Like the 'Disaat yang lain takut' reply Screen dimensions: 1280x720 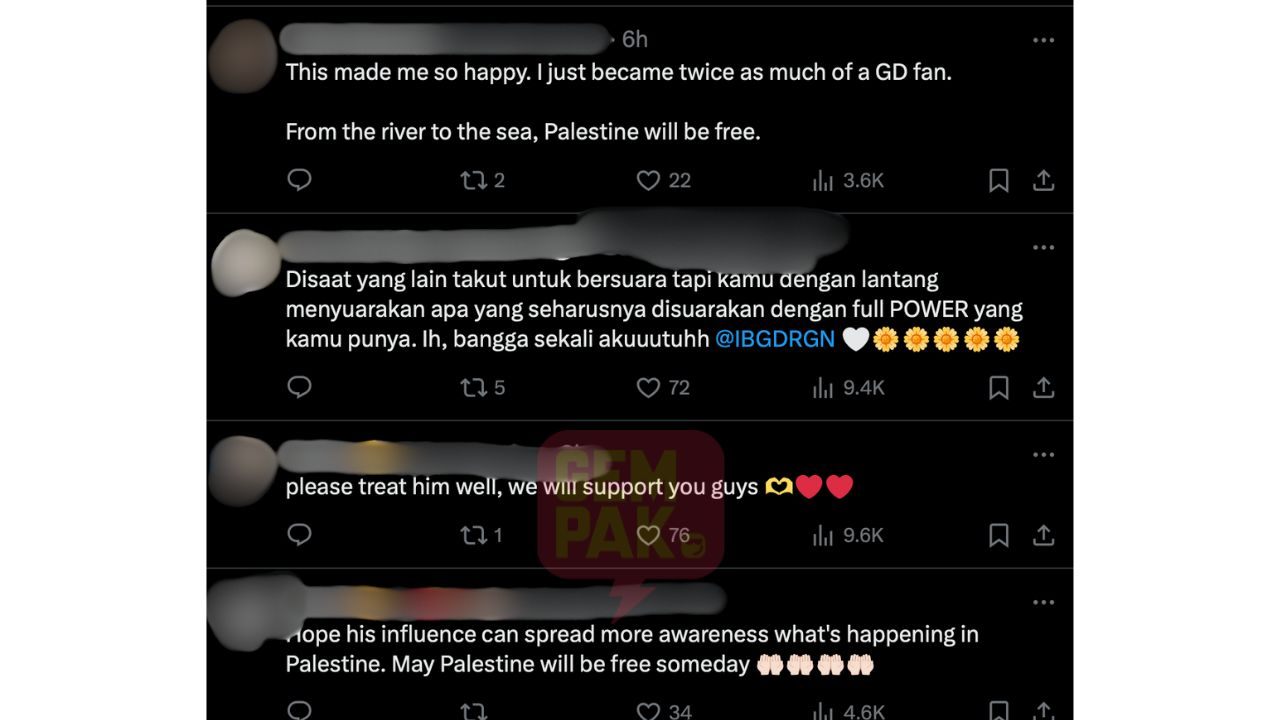pos(649,387)
